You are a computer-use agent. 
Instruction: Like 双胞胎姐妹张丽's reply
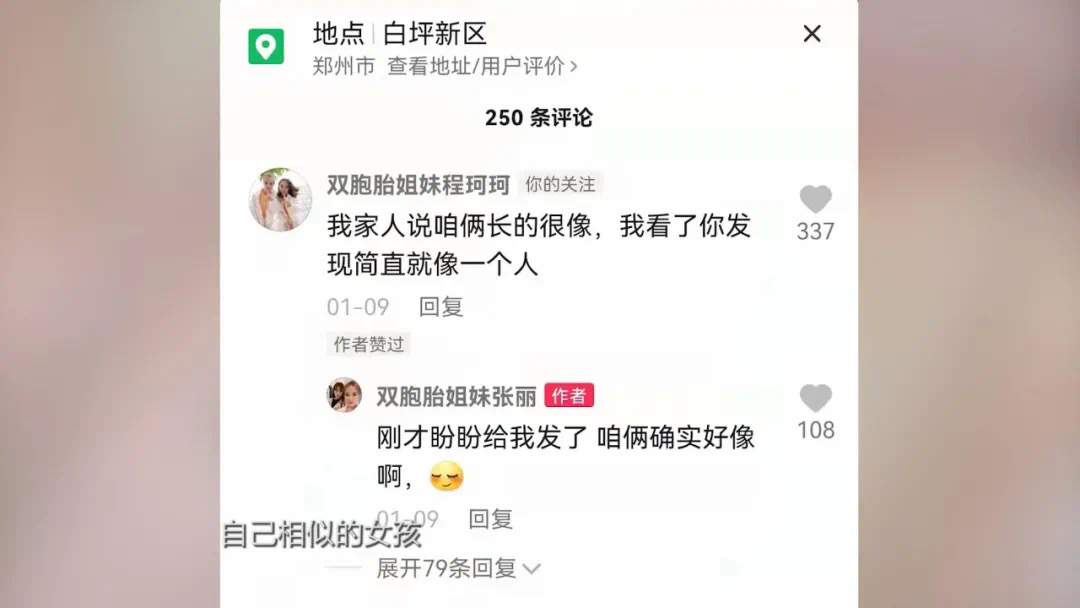(x=815, y=399)
